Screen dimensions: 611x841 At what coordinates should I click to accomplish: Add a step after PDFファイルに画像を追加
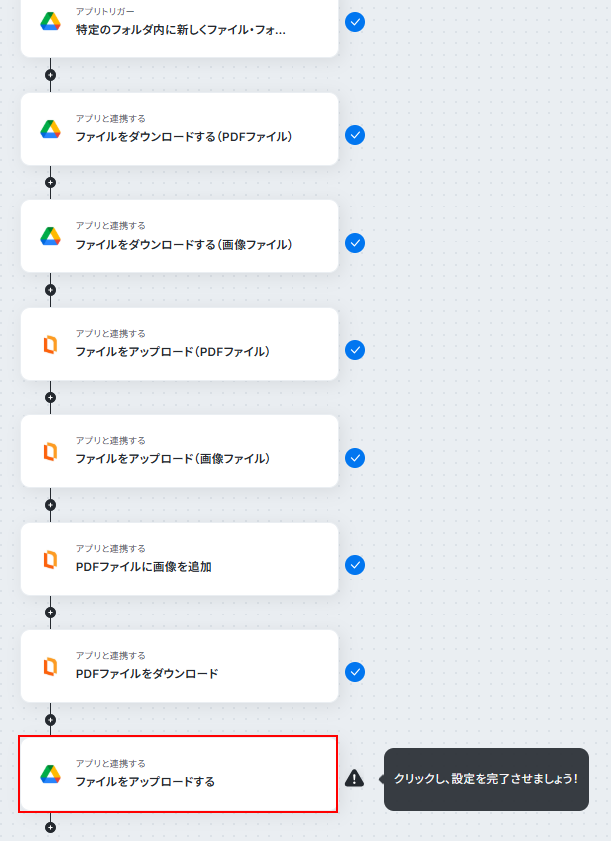click(51, 612)
